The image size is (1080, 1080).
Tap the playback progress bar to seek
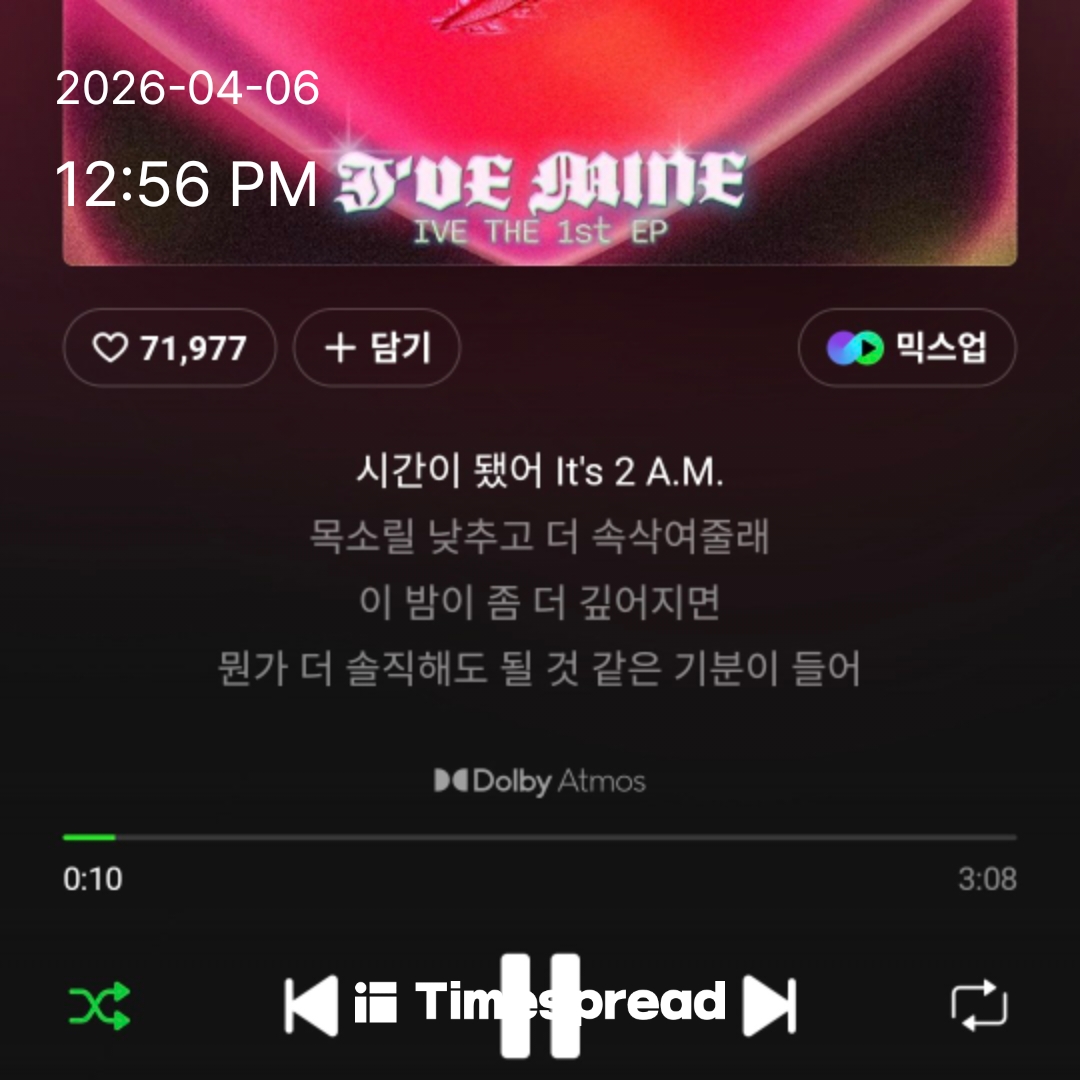tap(540, 837)
